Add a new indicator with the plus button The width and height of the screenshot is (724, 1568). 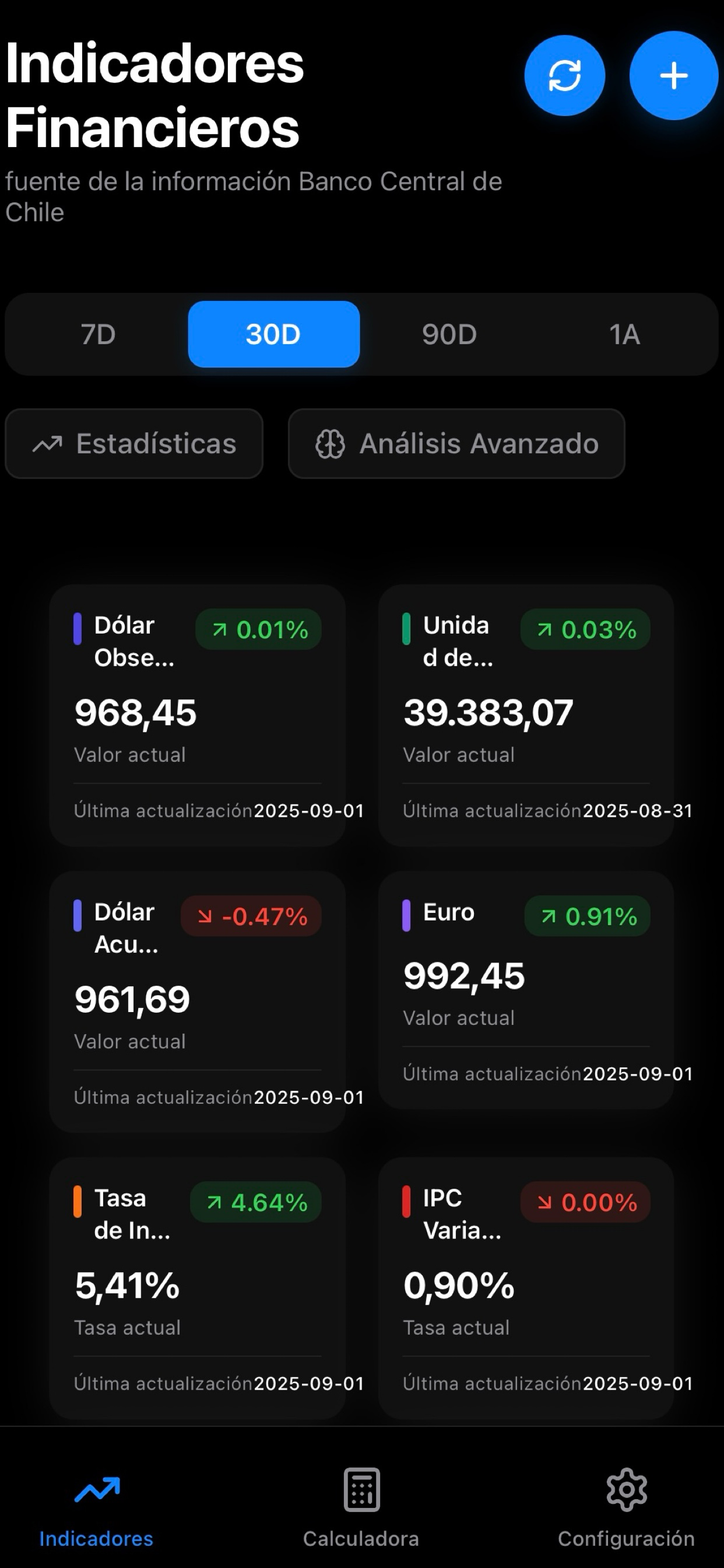673,75
